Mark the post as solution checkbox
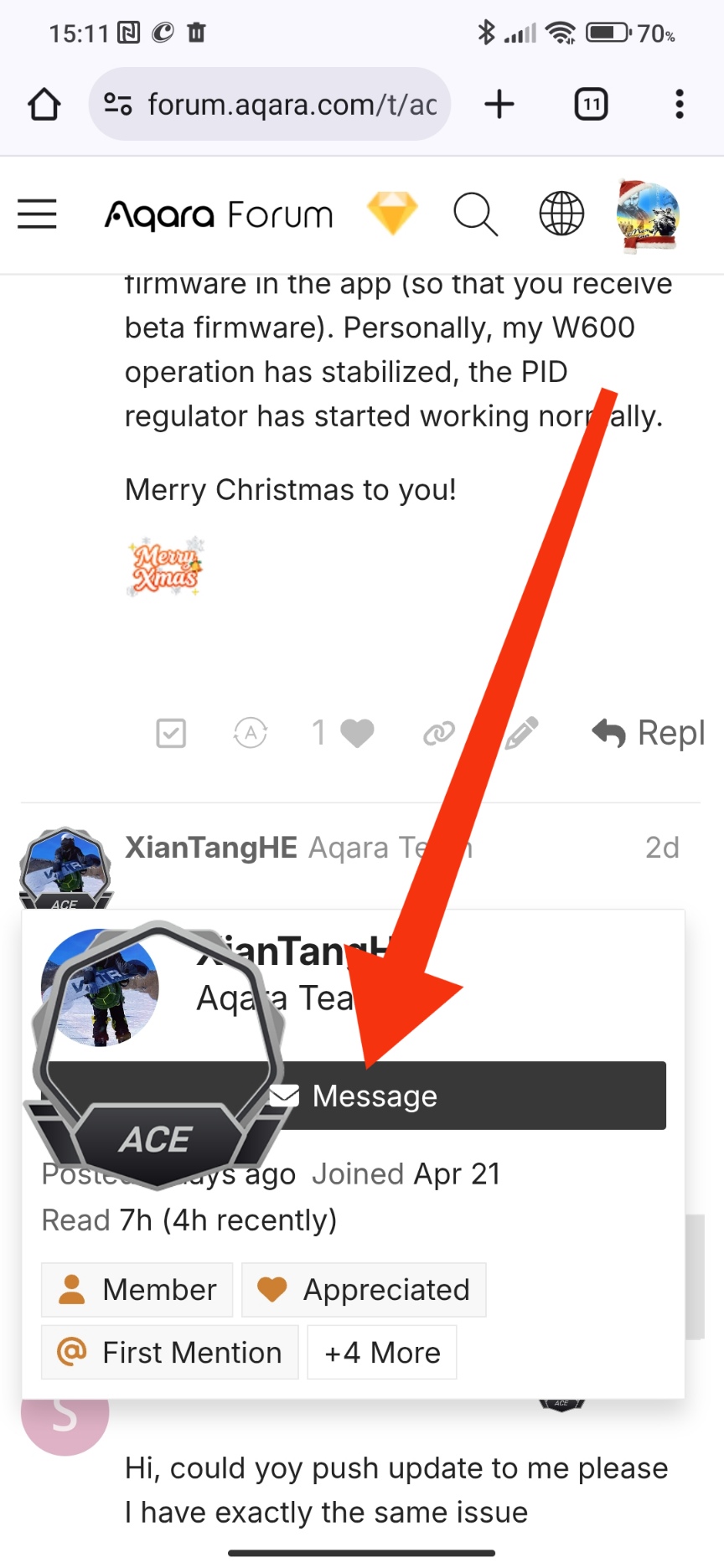This screenshot has height=1568, width=724. tap(171, 734)
